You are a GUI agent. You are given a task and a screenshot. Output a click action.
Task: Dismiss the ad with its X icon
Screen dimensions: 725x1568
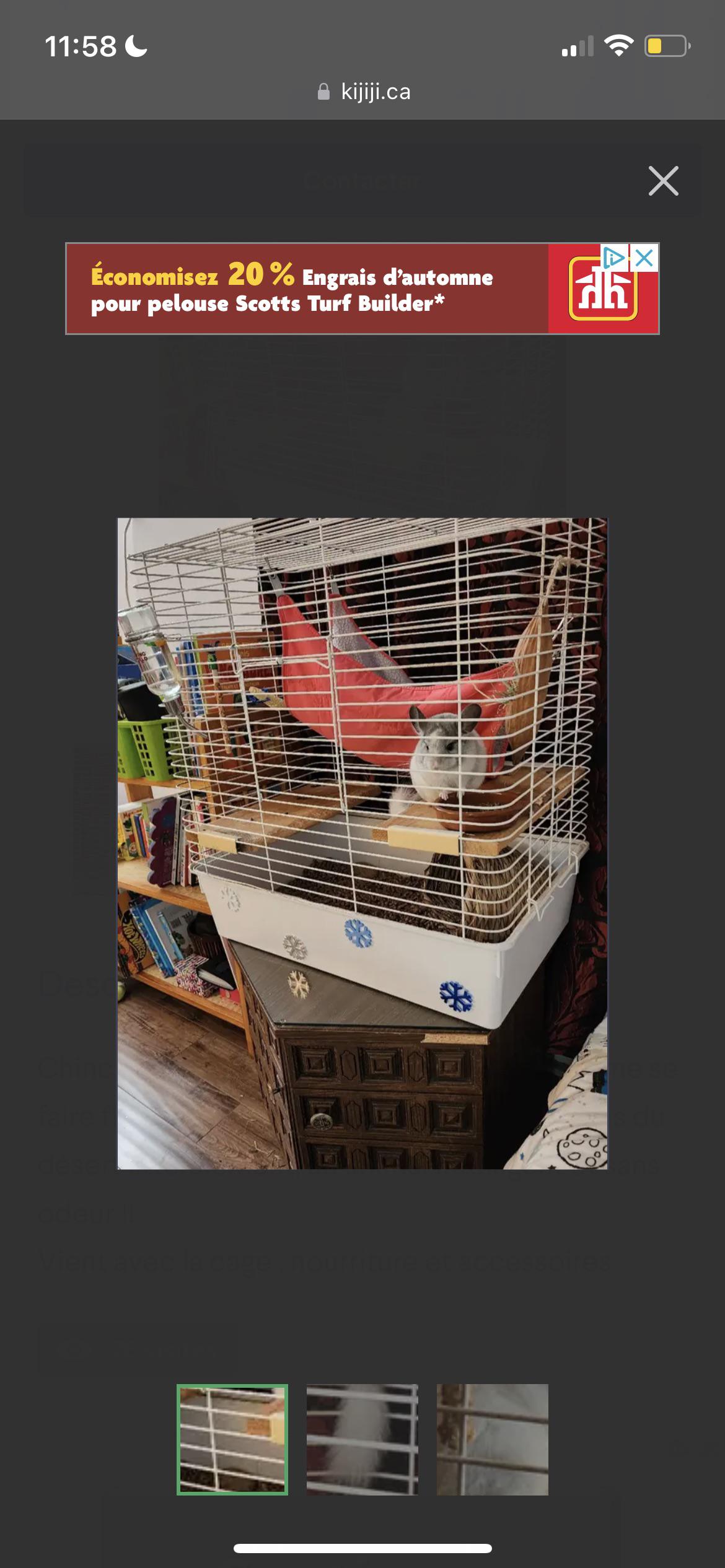coord(645,258)
